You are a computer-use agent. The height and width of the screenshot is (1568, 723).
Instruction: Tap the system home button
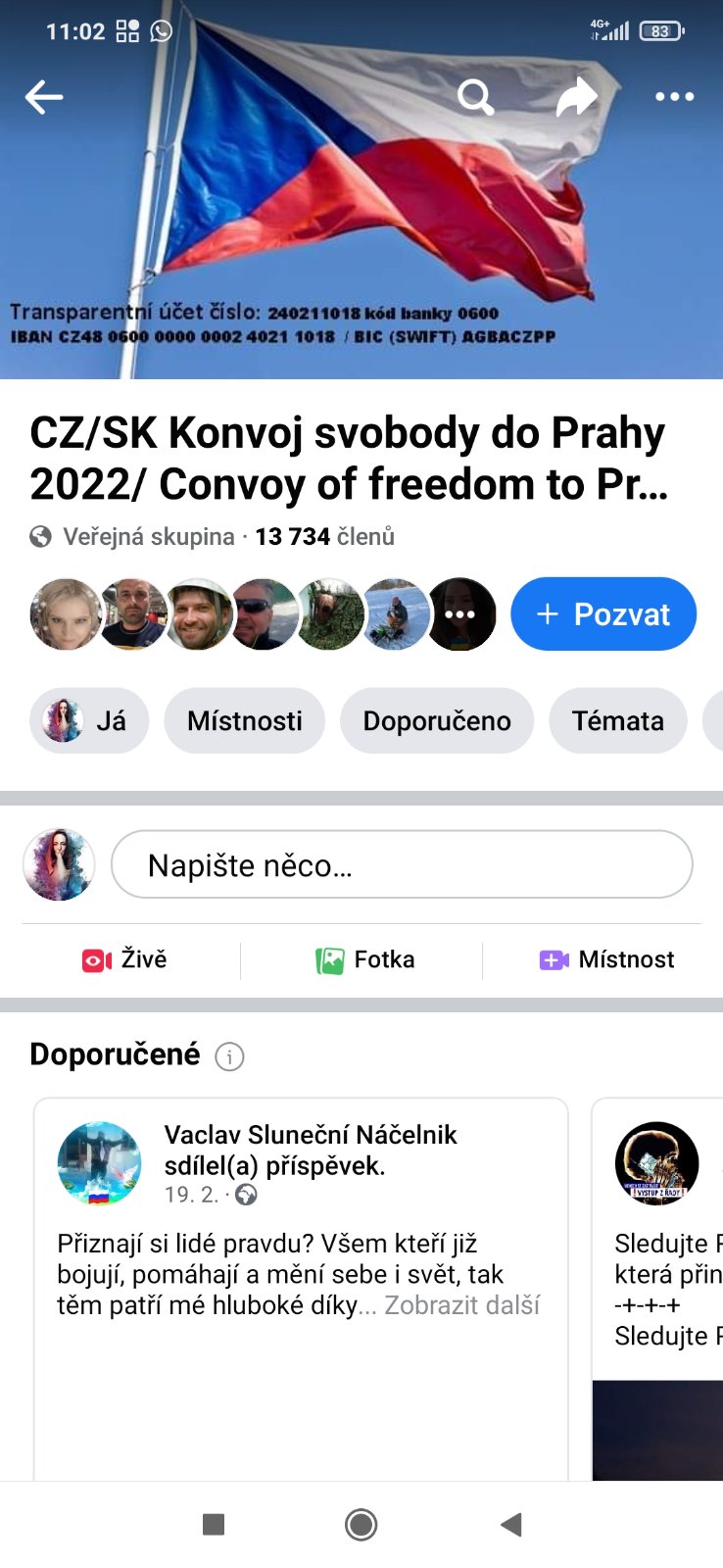[x=361, y=1524]
